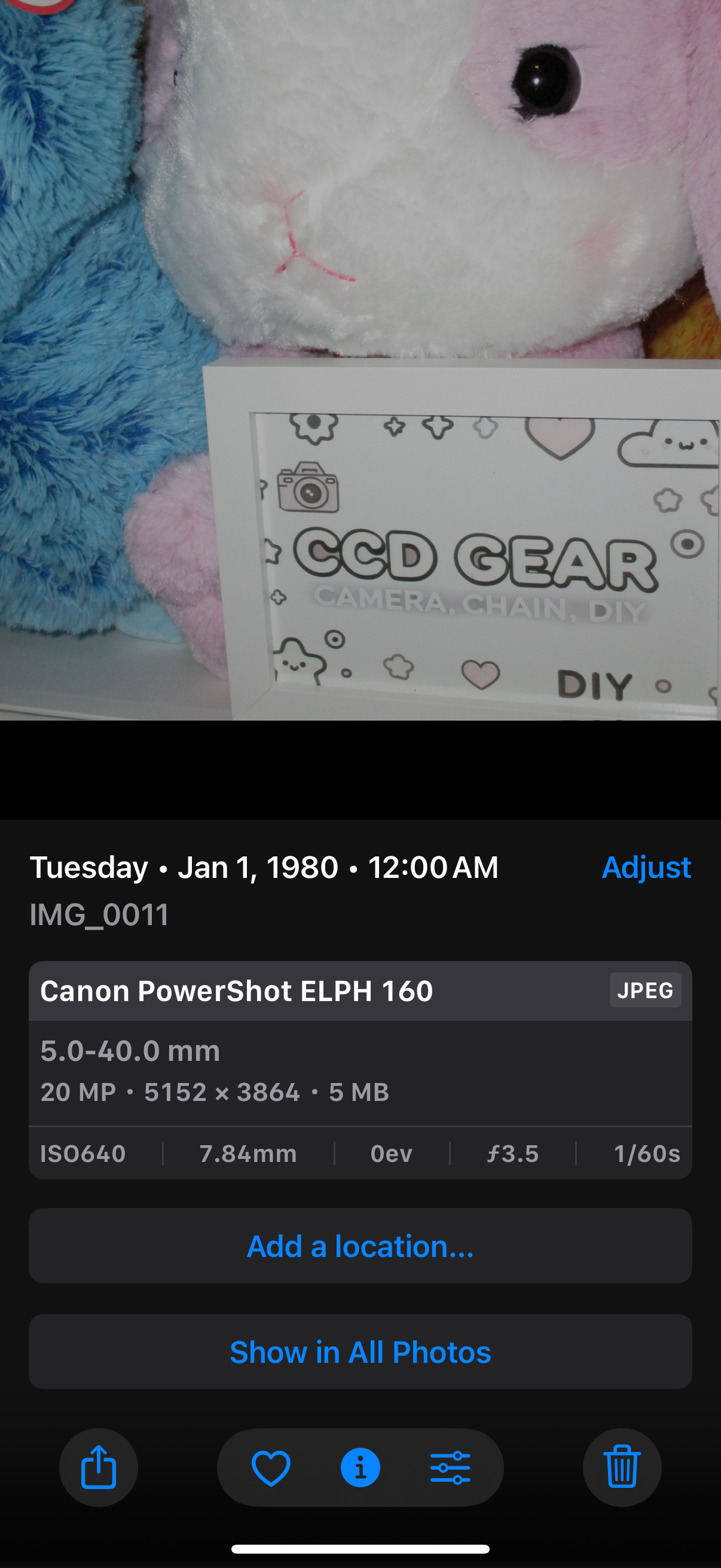Tap Add a location
Viewport: 721px width, 1568px height.
coord(360,1246)
